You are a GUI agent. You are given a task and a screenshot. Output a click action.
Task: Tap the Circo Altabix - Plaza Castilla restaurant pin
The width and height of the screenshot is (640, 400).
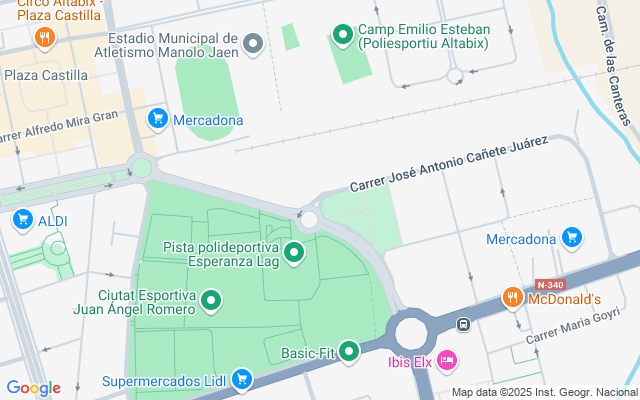[43, 39]
